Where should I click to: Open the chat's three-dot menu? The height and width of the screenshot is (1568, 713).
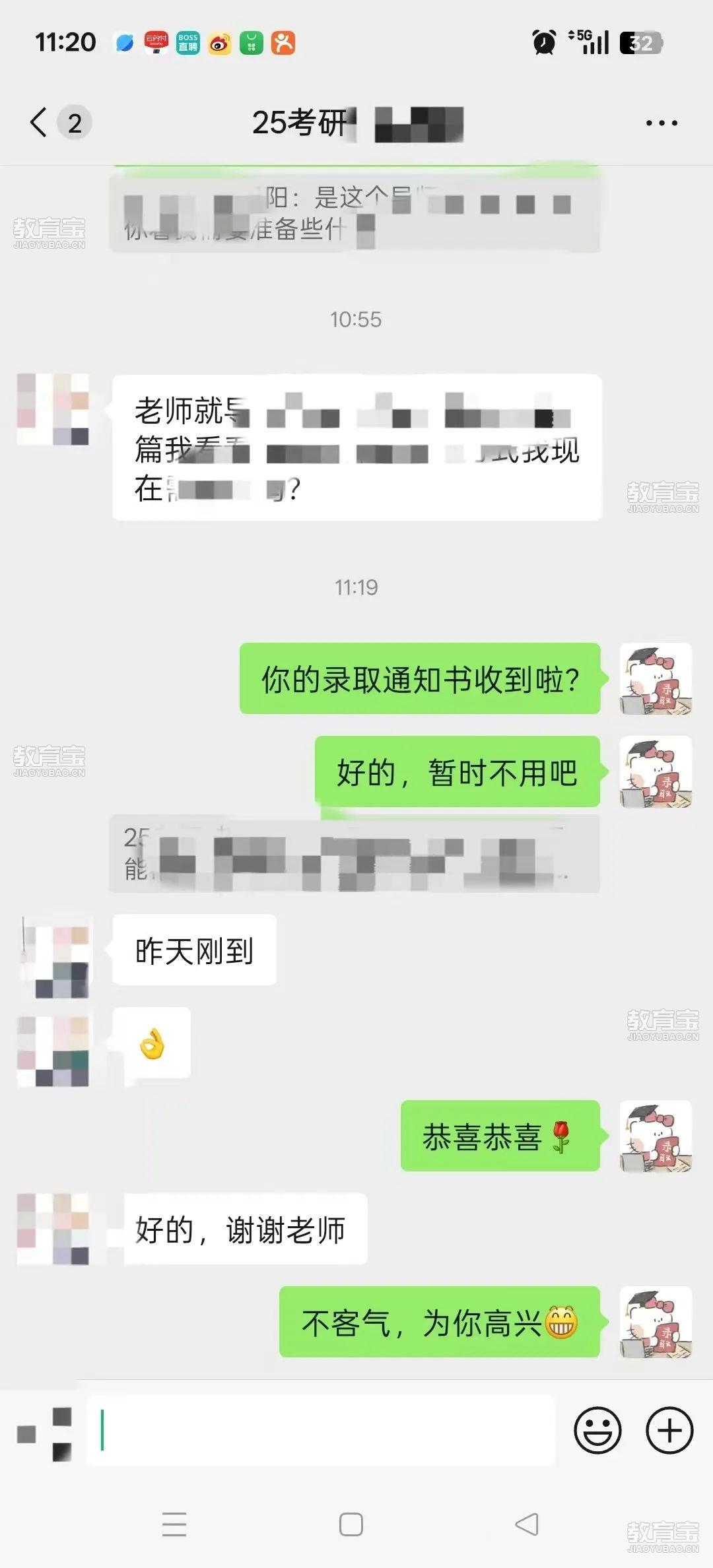tap(661, 123)
